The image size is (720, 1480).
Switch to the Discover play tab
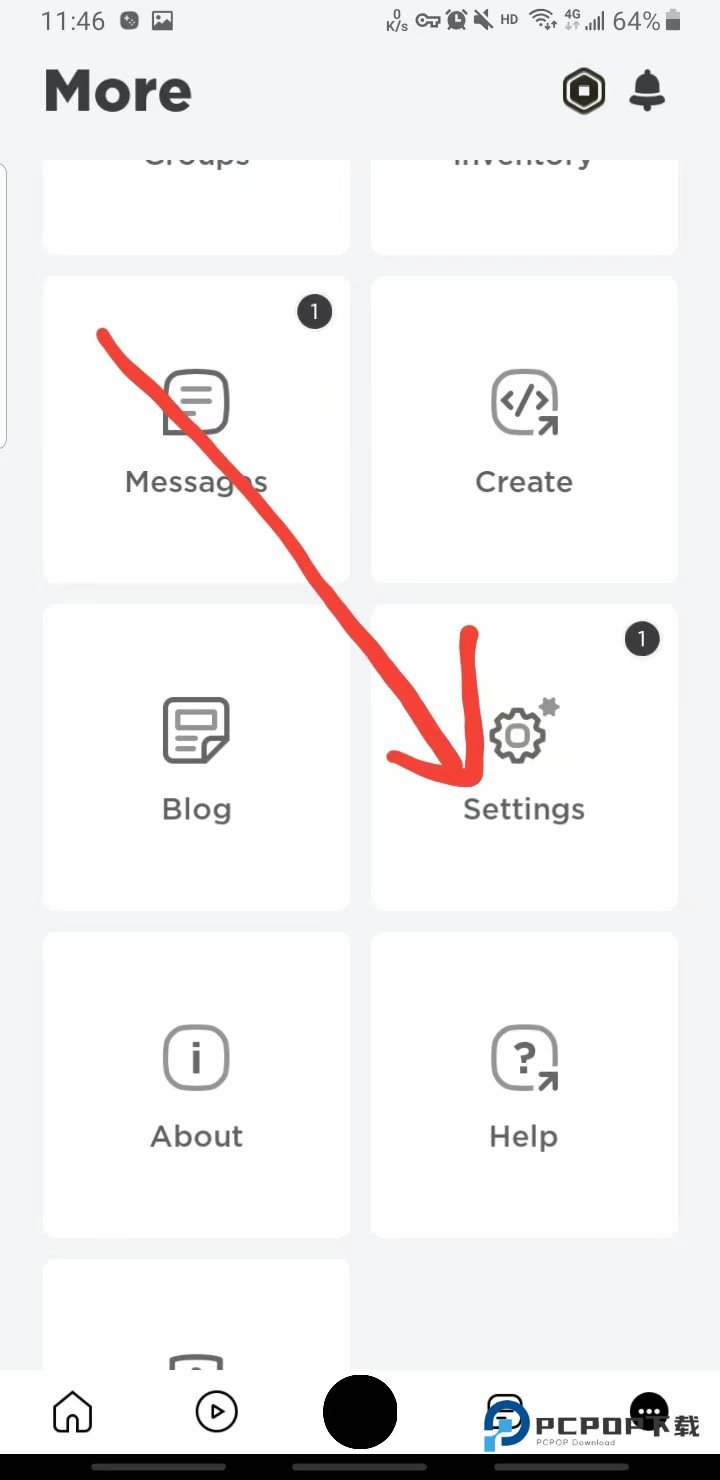pos(216,1412)
